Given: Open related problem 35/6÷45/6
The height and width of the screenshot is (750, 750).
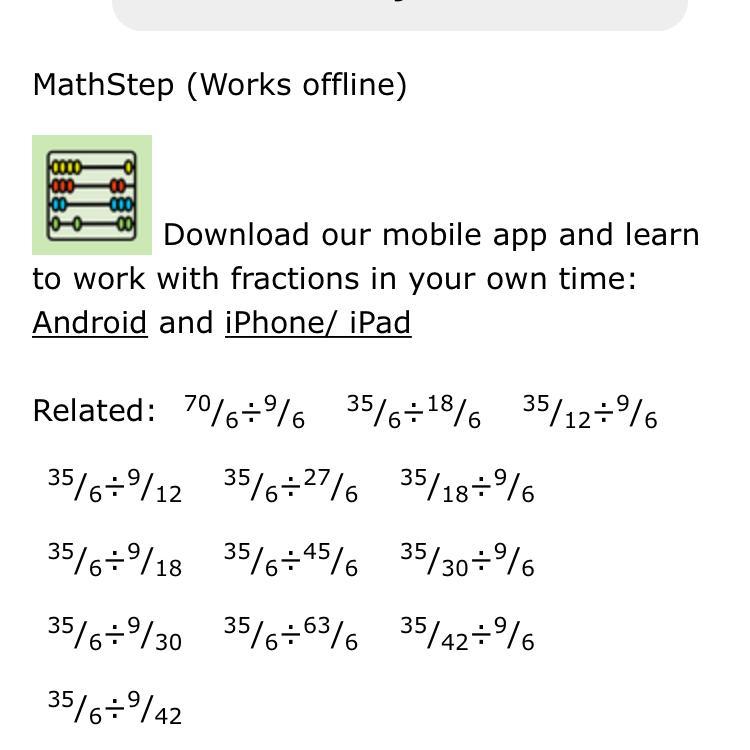Looking at the screenshot, I should [x=291, y=559].
